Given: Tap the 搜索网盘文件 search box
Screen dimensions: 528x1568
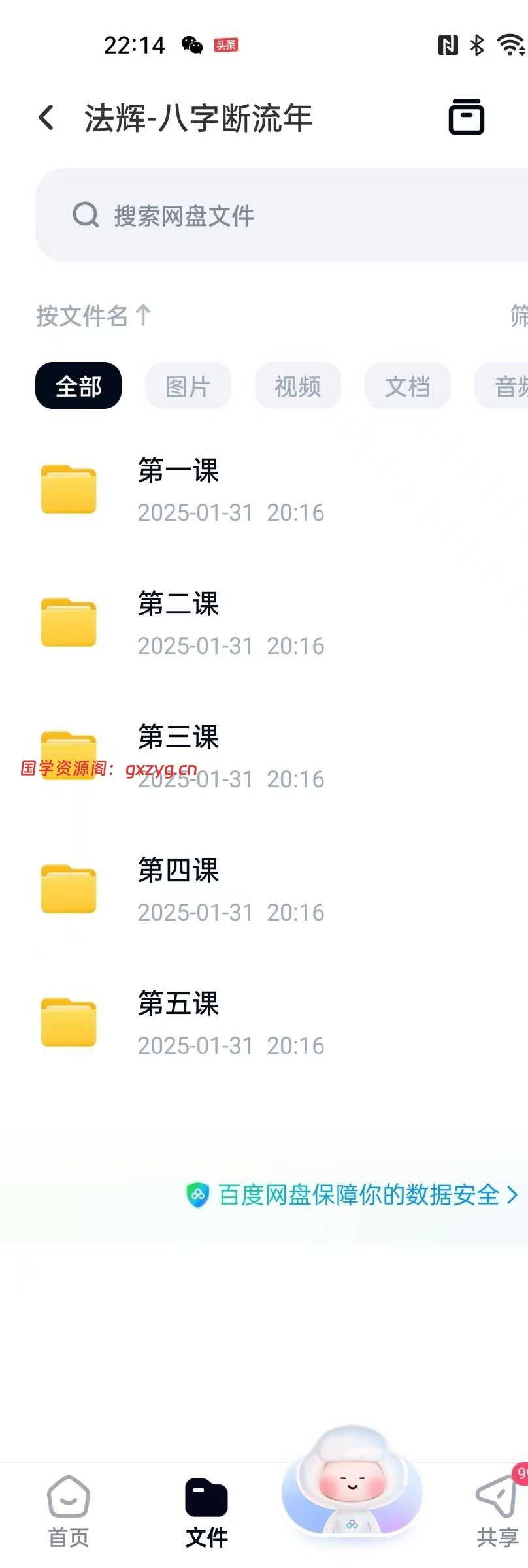Looking at the screenshot, I should [x=281, y=215].
